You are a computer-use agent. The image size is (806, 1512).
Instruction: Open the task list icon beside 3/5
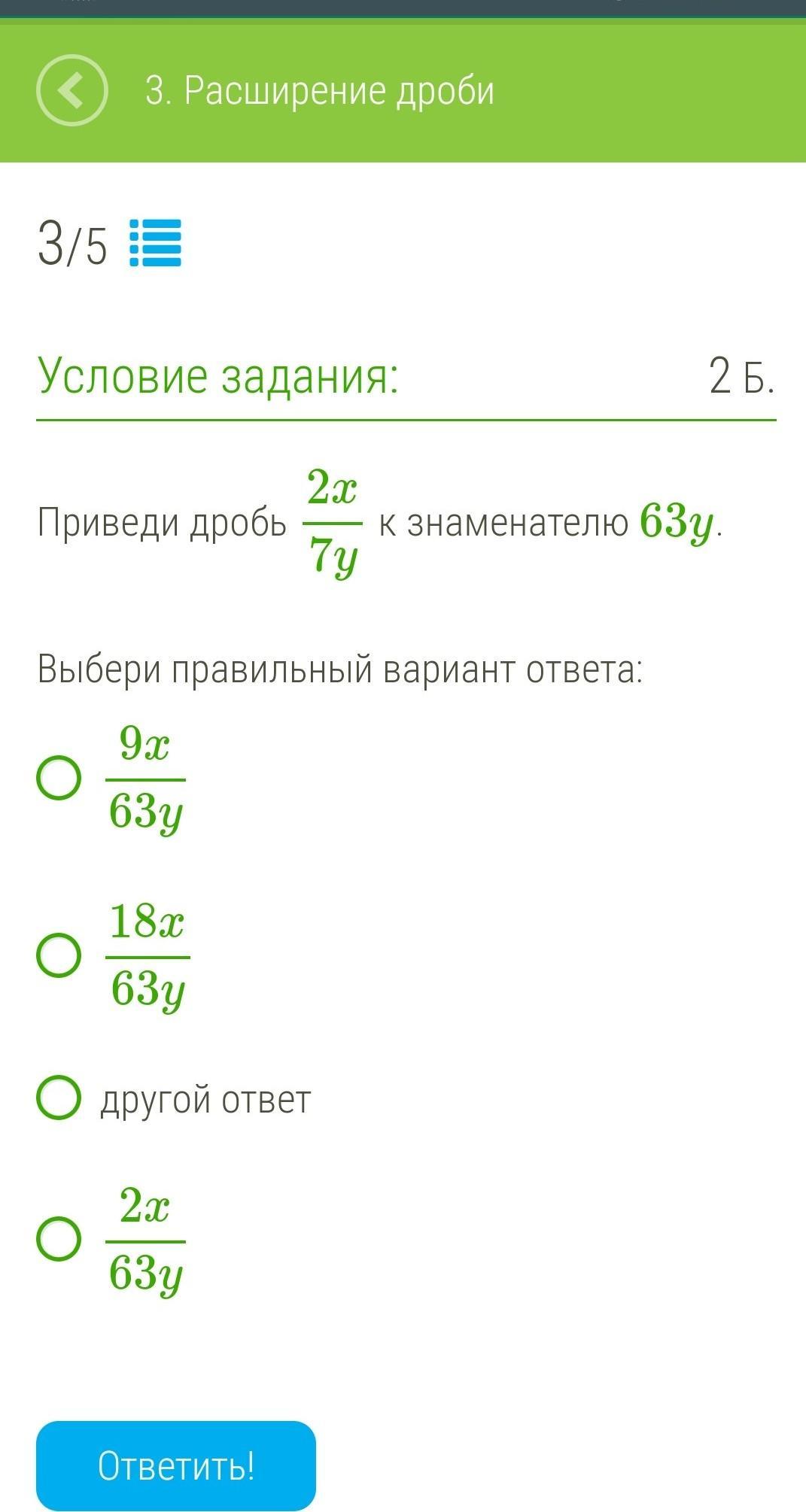[156, 243]
